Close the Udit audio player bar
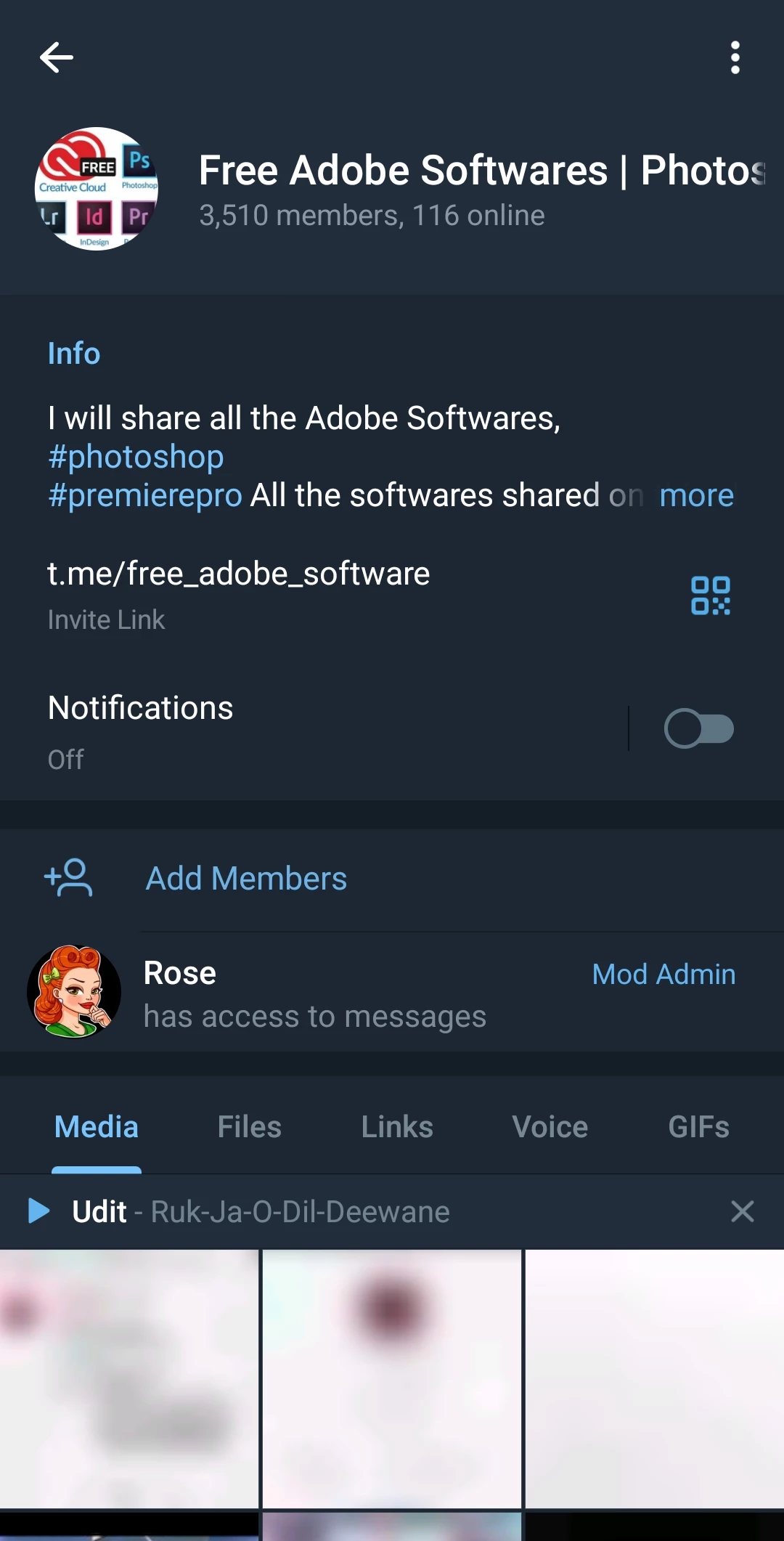The width and height of the screenshot is (784, 1541). click(742, 1211)
